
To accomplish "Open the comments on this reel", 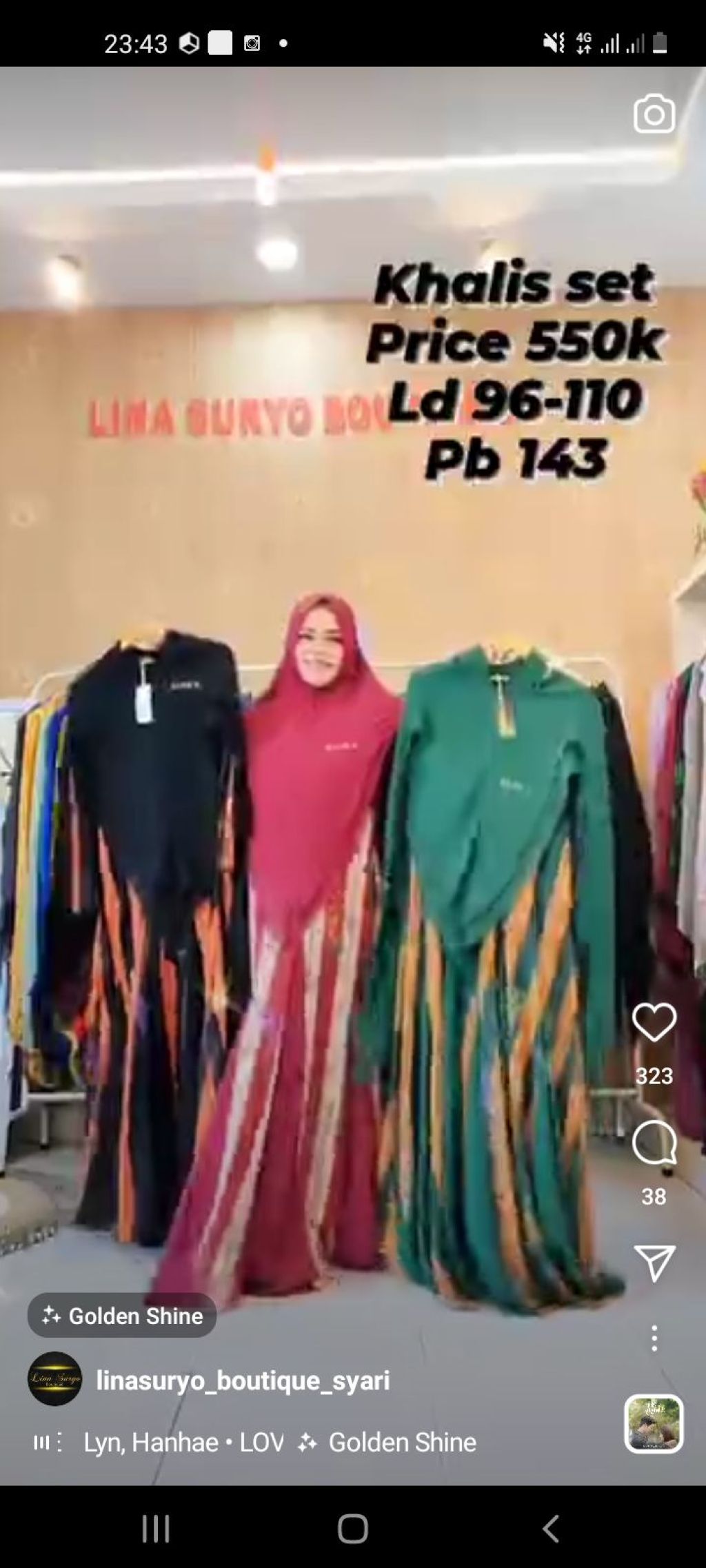I will click(x=654, y=1143).
